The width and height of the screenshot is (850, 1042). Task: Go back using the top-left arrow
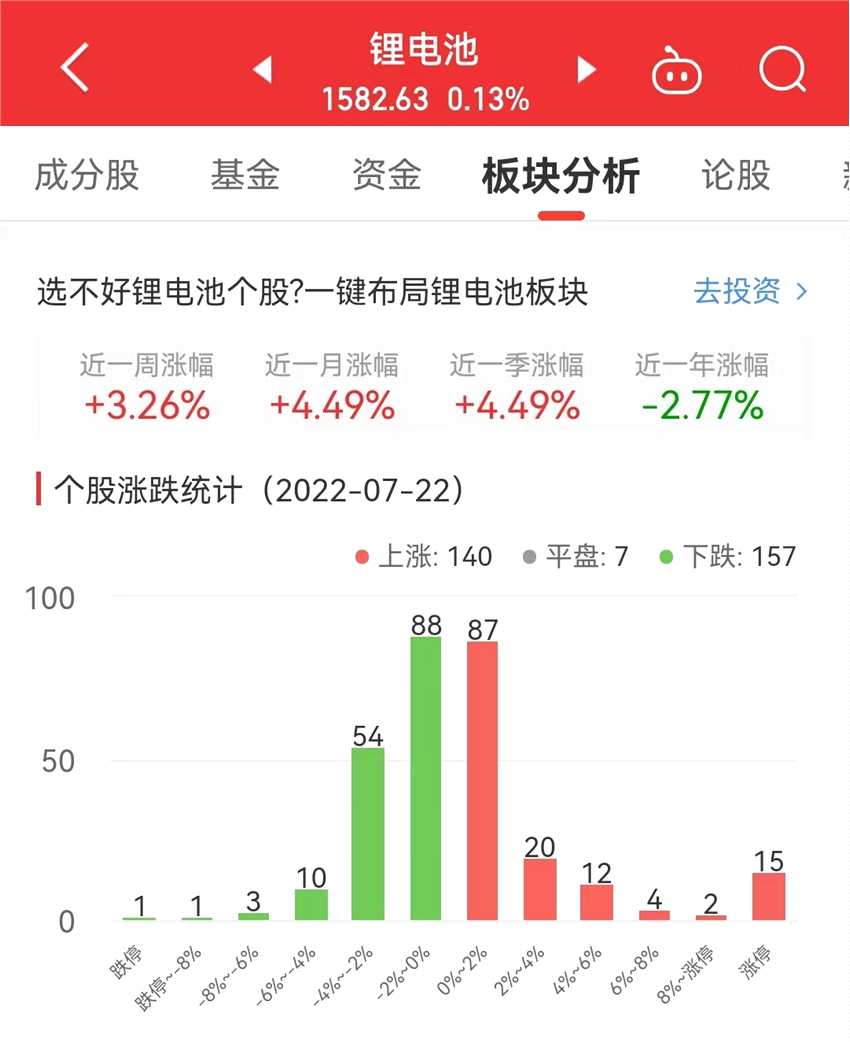75,68
